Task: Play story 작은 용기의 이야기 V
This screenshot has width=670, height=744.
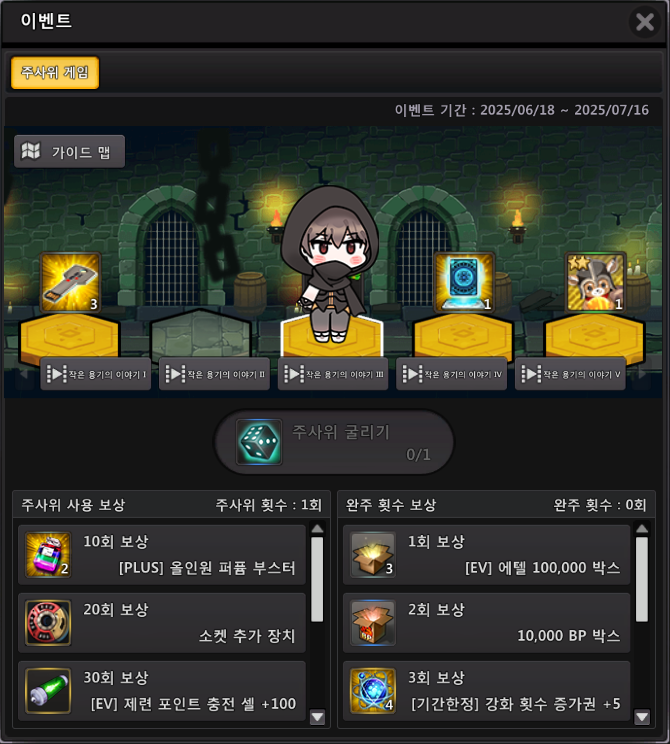Action: pyautogui.click(x=571, y=374)
